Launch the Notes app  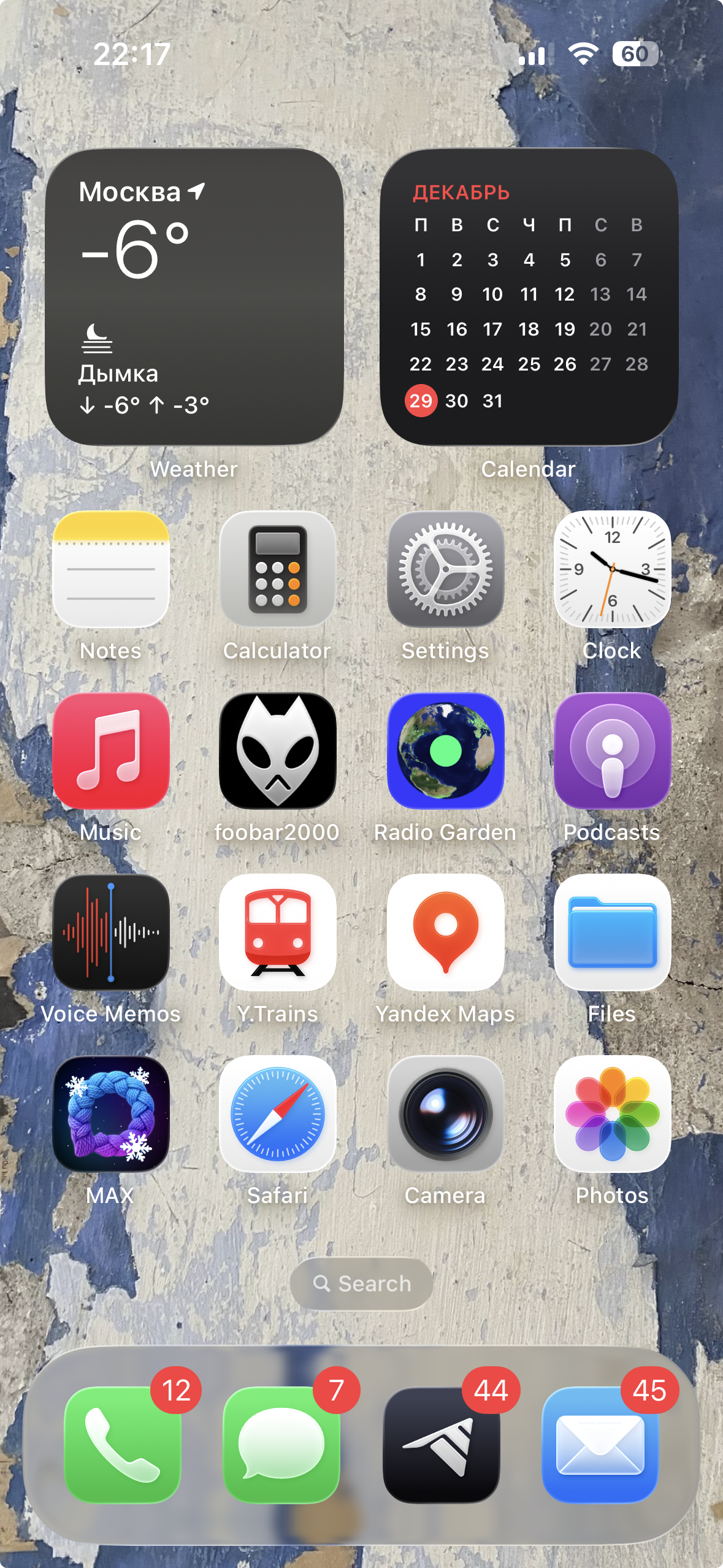tap(111, 569)
